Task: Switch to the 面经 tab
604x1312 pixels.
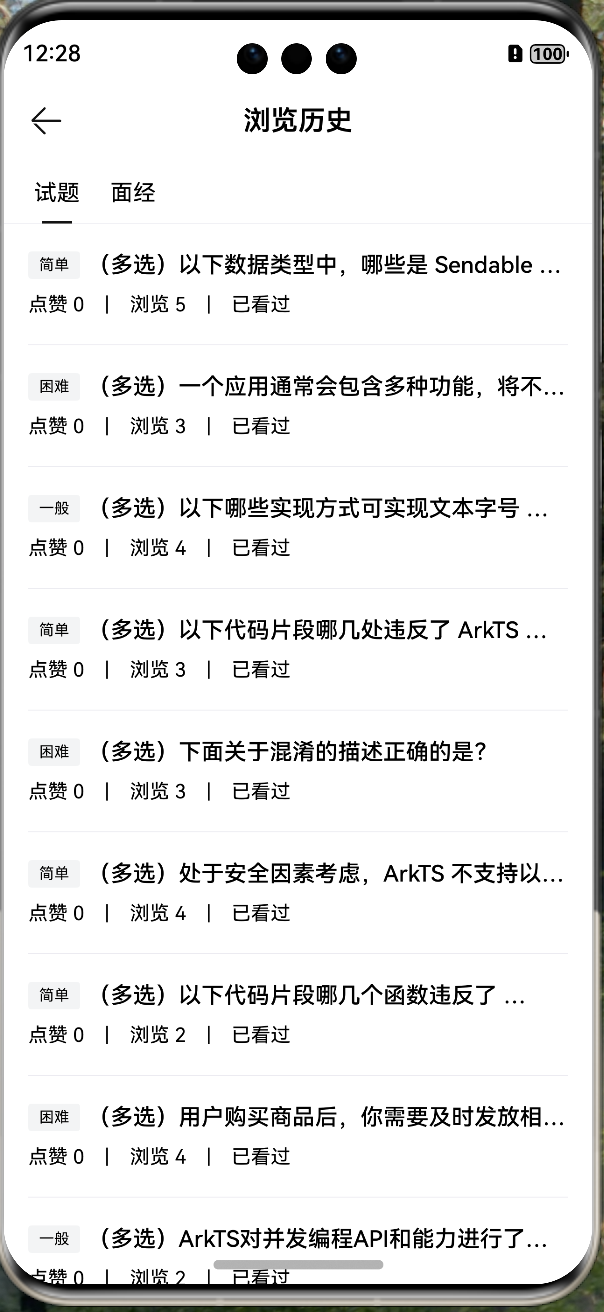Action: 133,193
